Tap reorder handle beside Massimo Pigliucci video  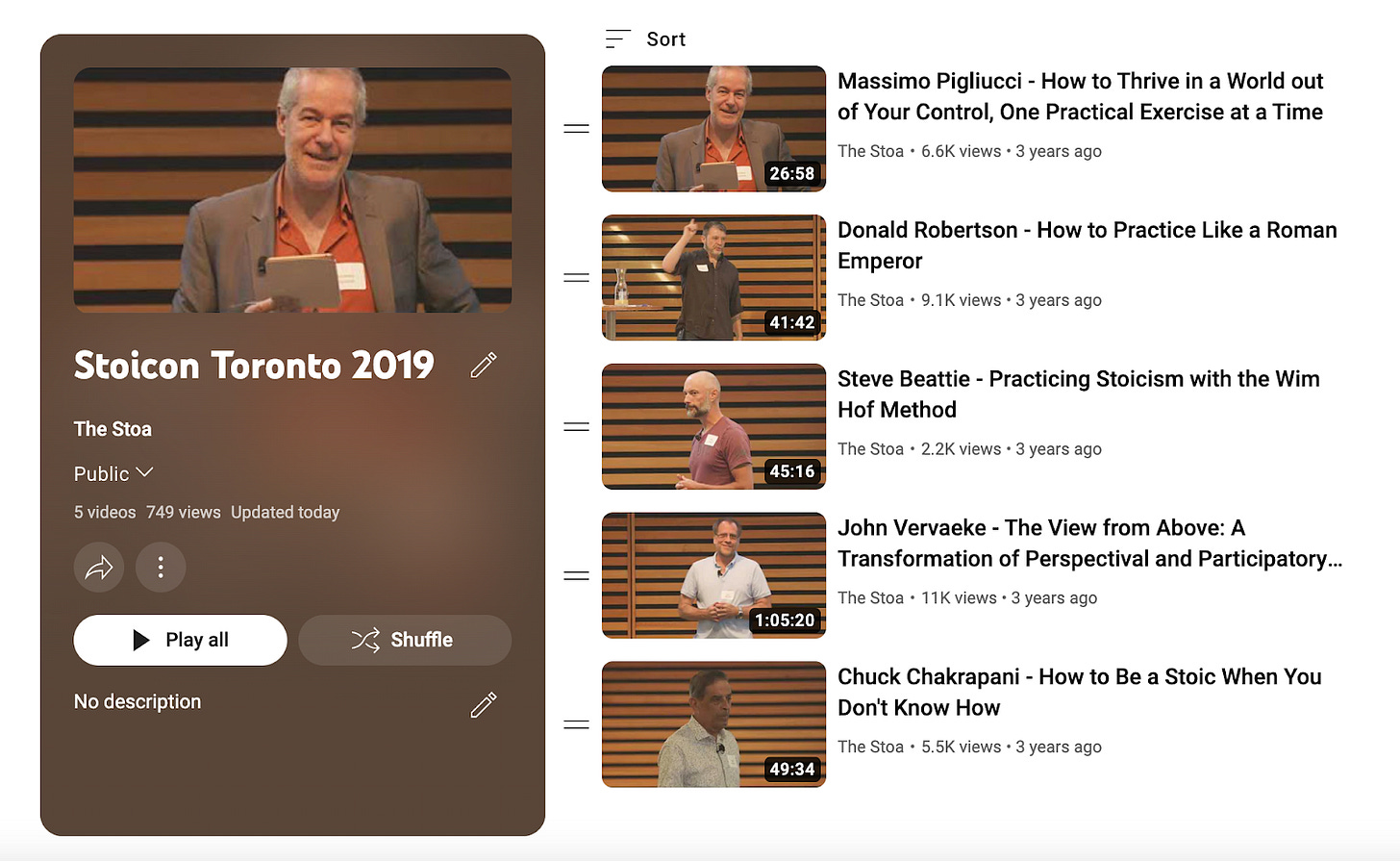pyautogui.click(x=576, y=129)
